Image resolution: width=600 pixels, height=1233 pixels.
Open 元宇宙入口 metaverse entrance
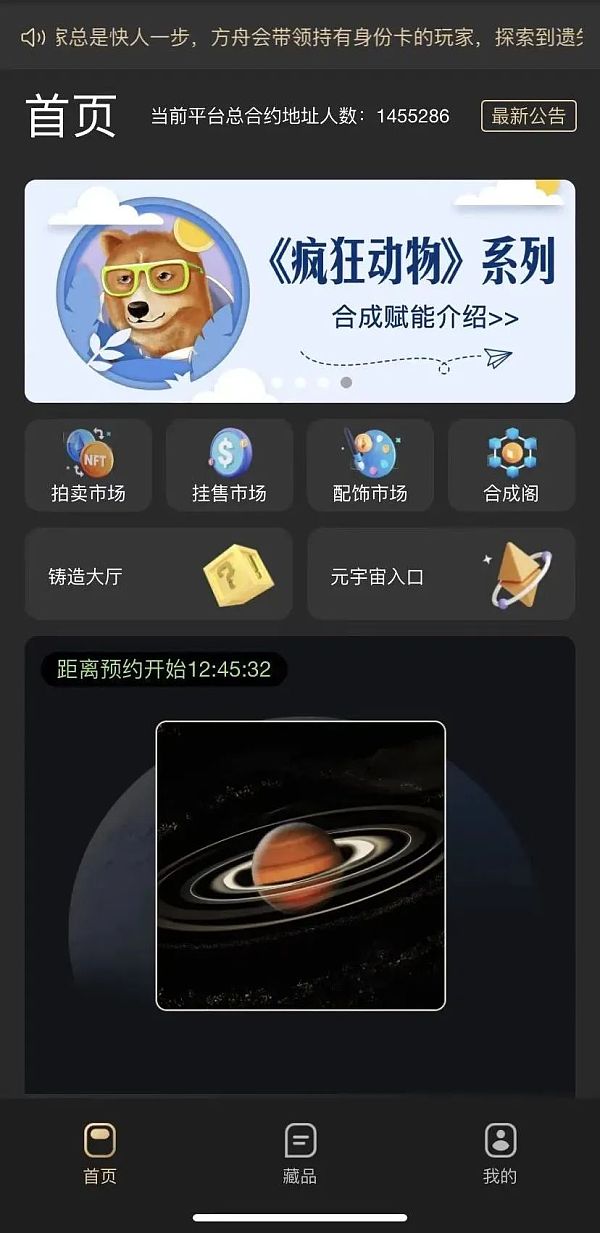pyautogui.click(x=441, y=575)
